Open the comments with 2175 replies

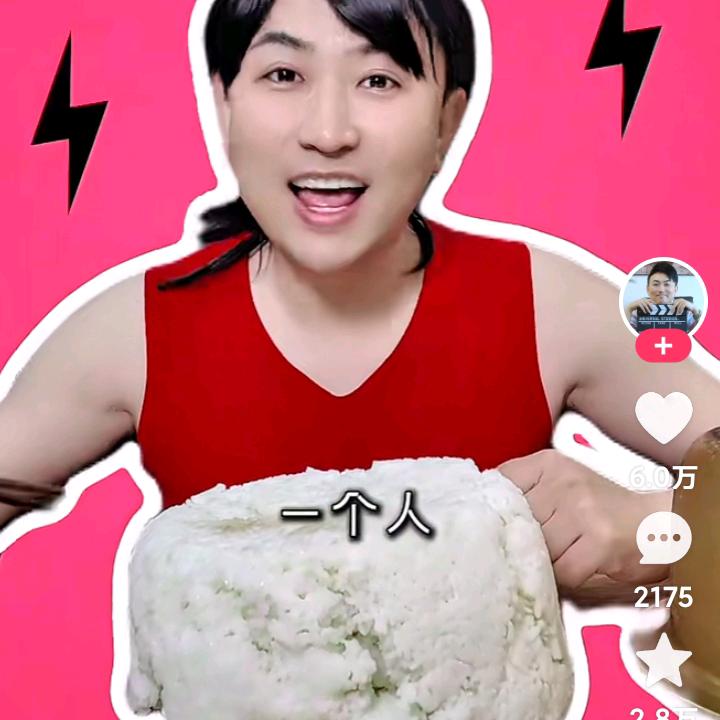[x=664, y=539]
